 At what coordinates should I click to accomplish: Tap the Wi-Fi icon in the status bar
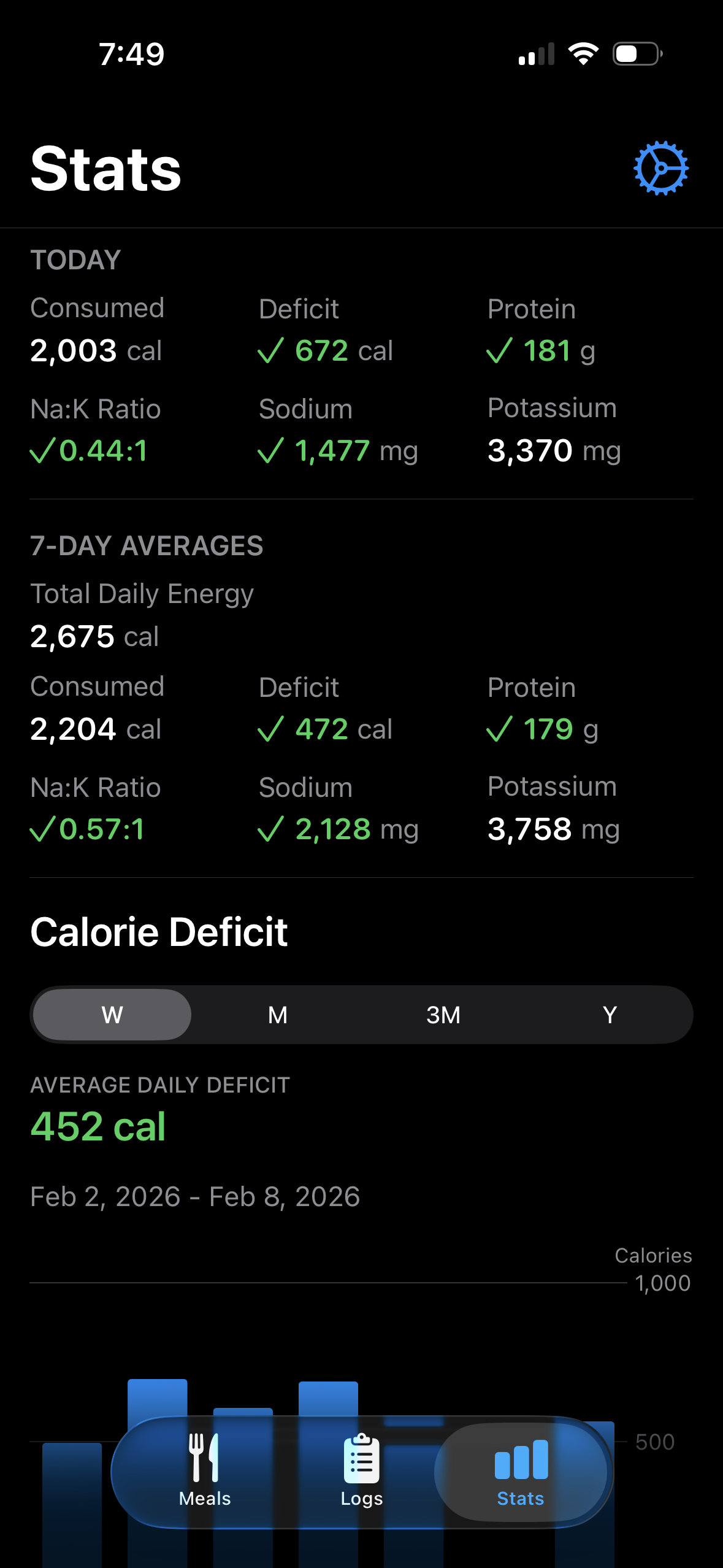[x=583, y=53]
